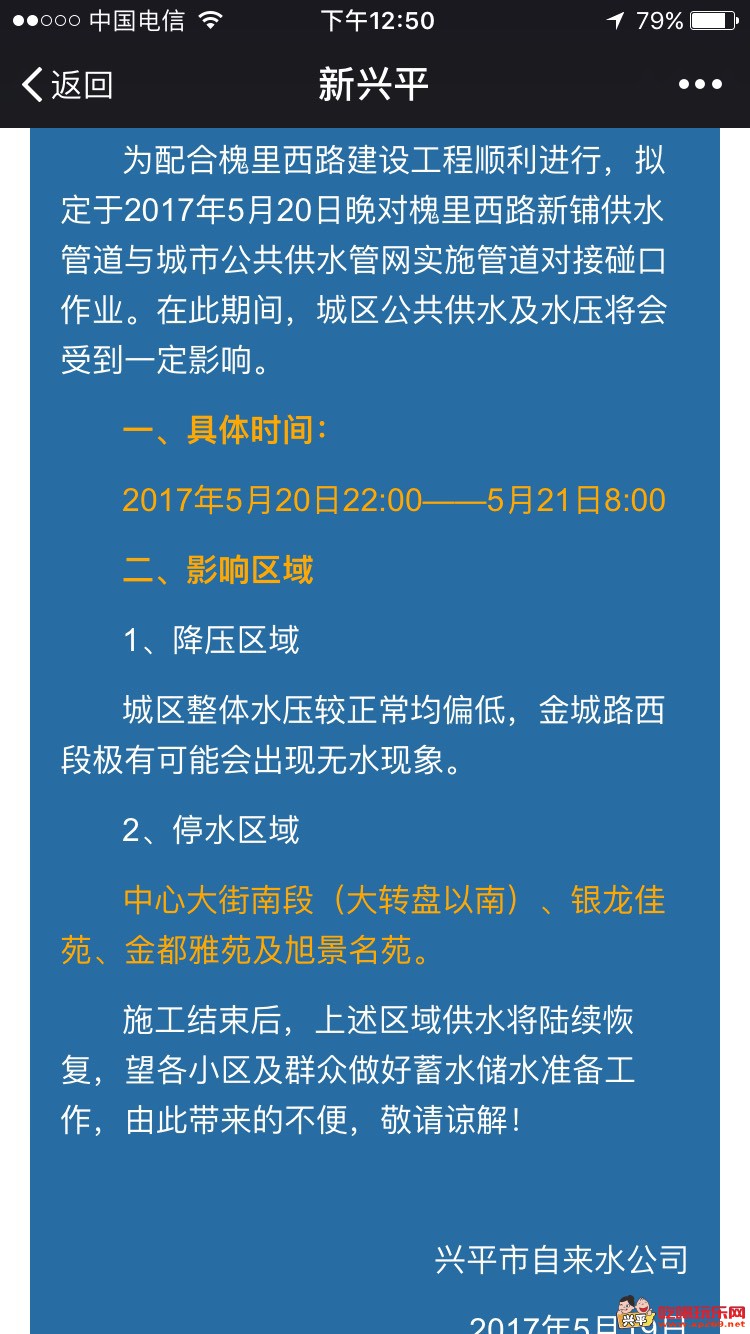
Task: Open the three-dot more options menu
Action: point(700,85)
